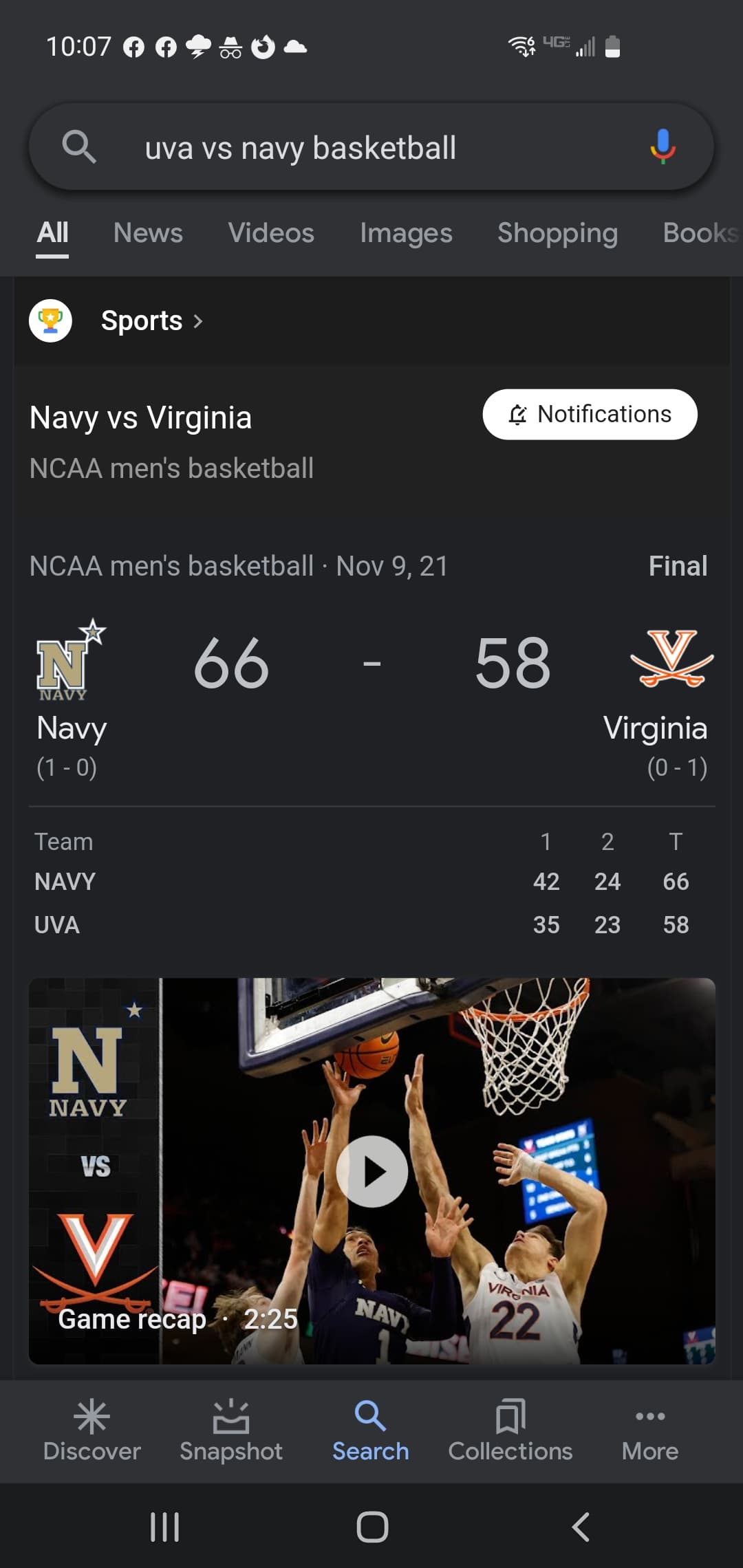
Task: Switch to the Videos tab
Action: (271, 233)
